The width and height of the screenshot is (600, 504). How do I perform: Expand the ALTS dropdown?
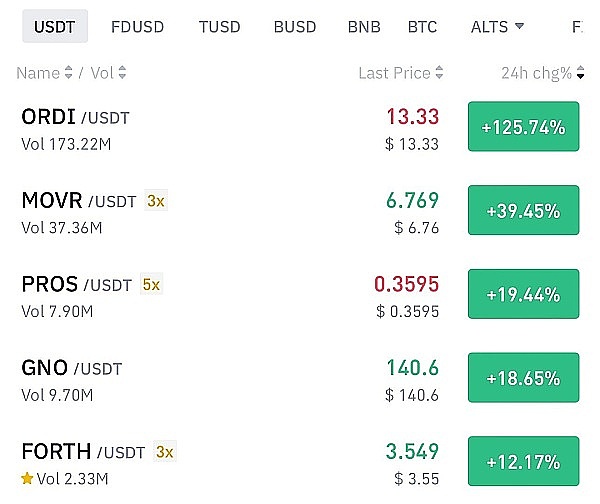click(x=497, y=26)
